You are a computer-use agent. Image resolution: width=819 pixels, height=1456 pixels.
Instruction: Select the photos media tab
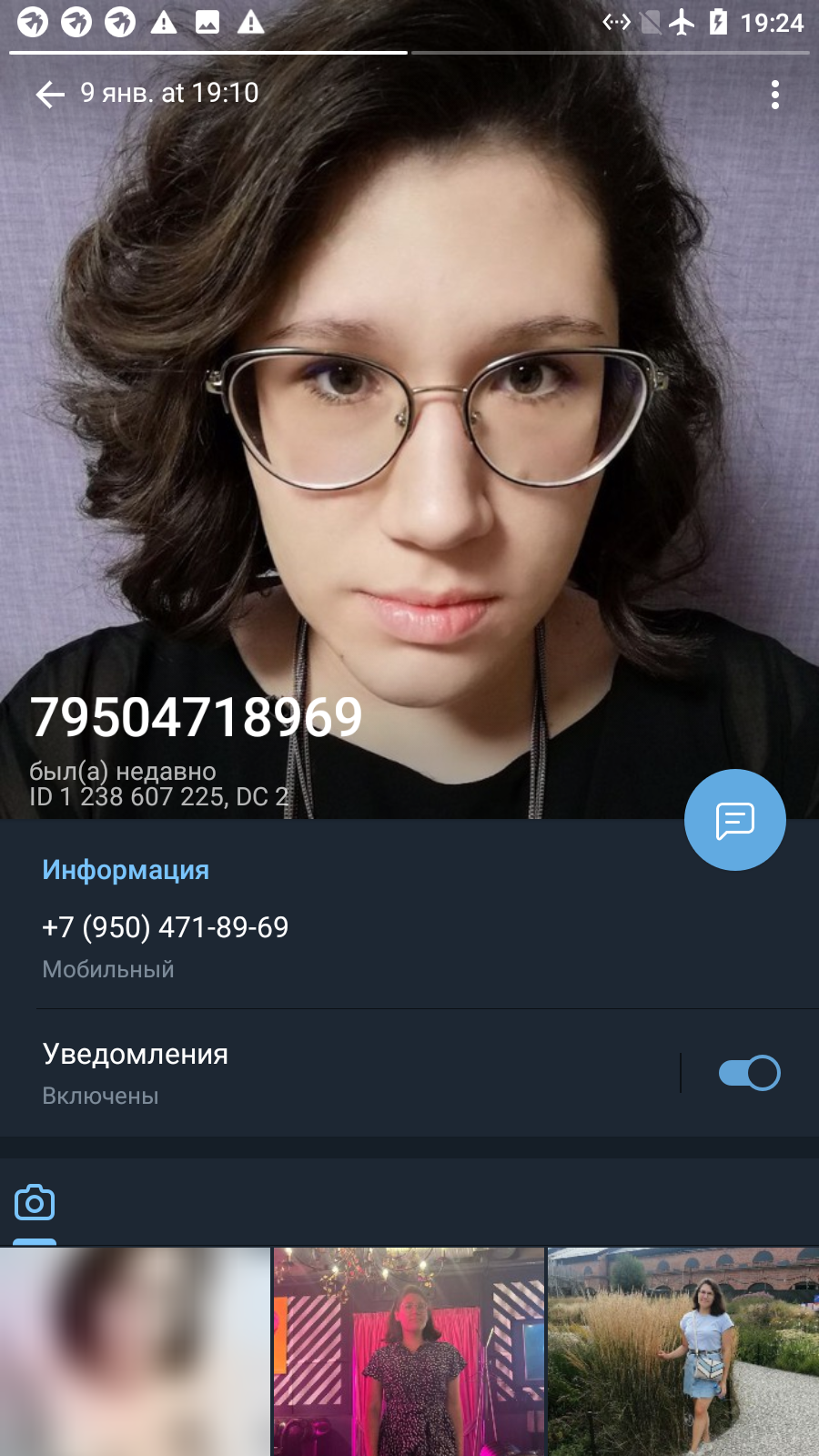click(35, 1203)
